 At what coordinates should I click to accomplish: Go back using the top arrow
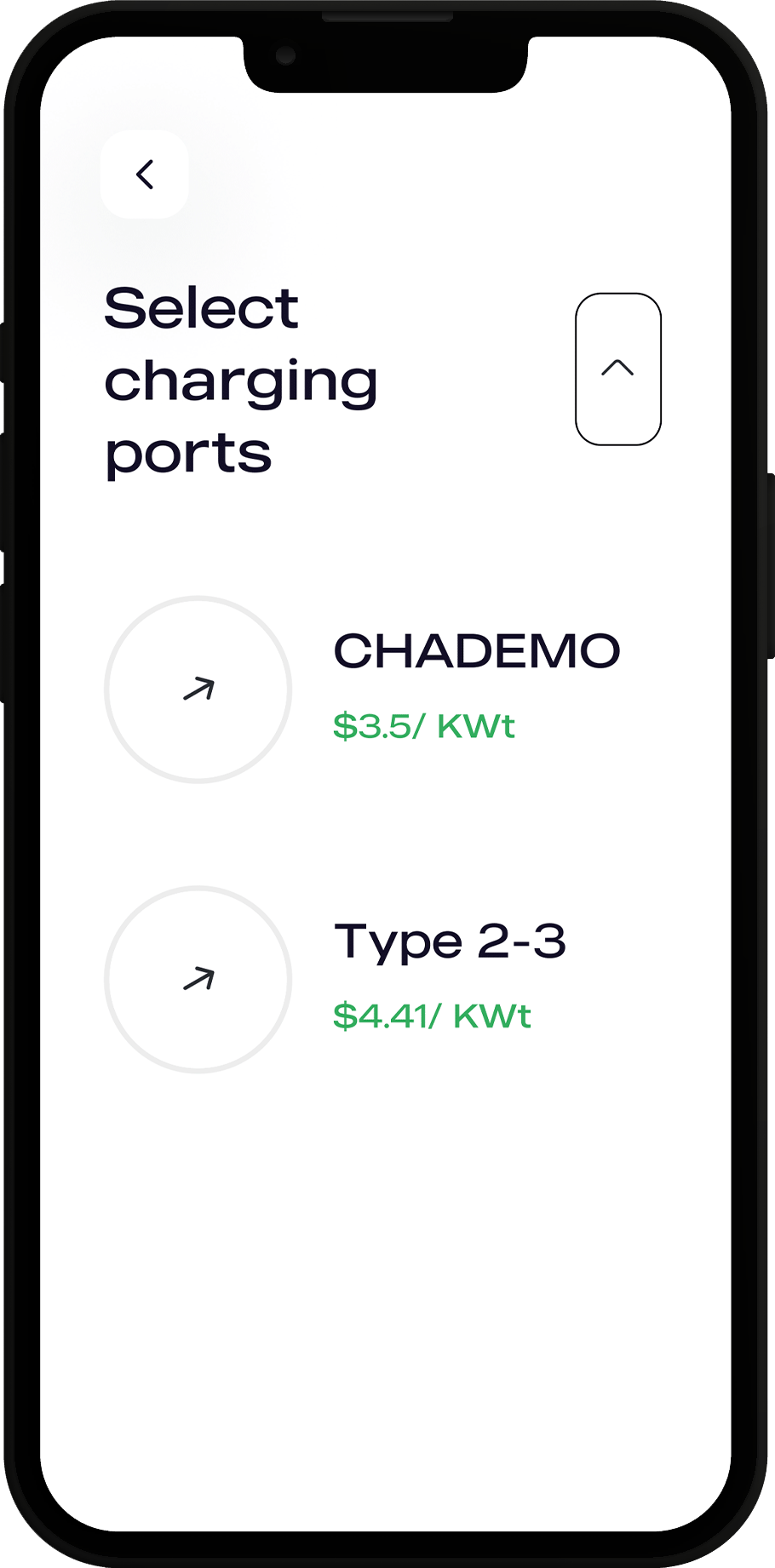[145, 175]
